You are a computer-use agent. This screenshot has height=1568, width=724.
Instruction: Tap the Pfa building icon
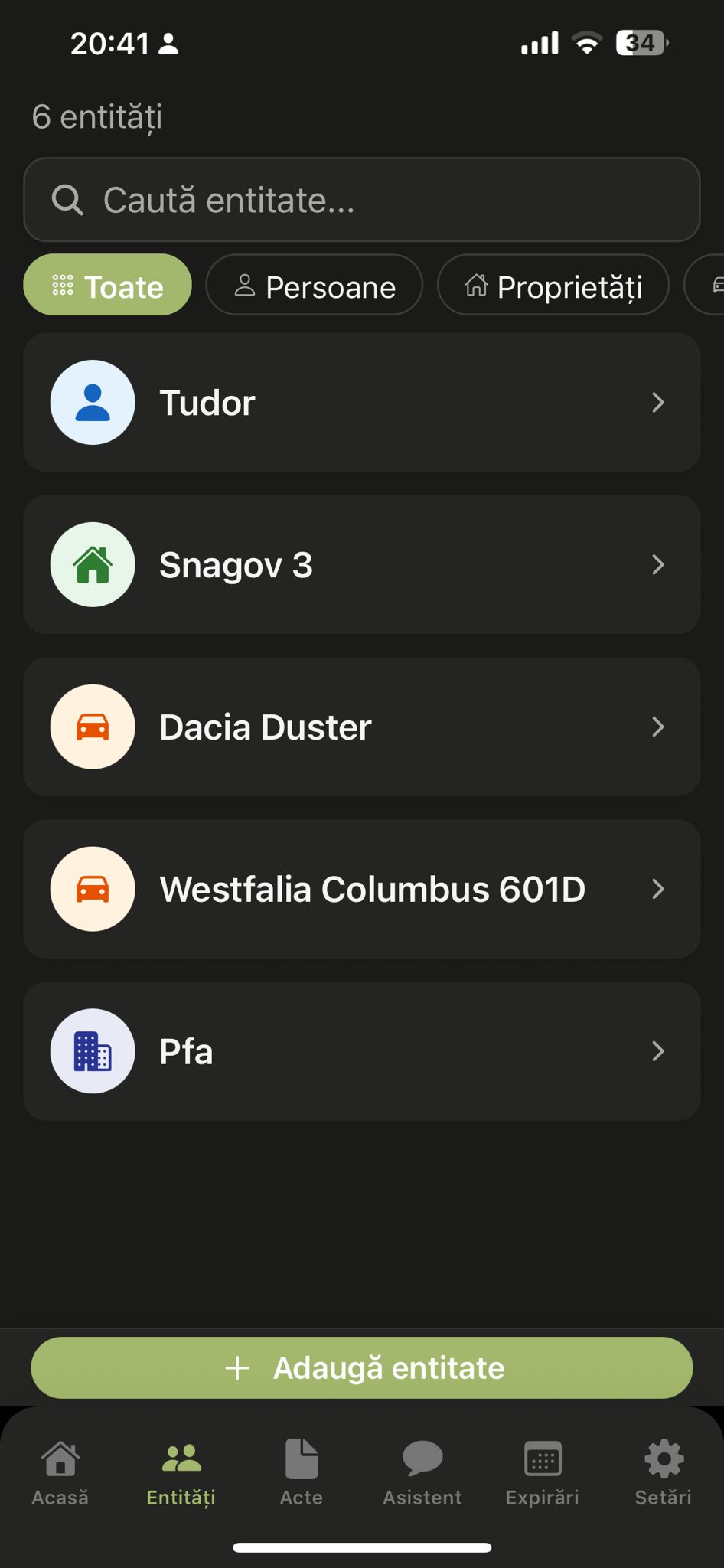[x=92, y=1051]
